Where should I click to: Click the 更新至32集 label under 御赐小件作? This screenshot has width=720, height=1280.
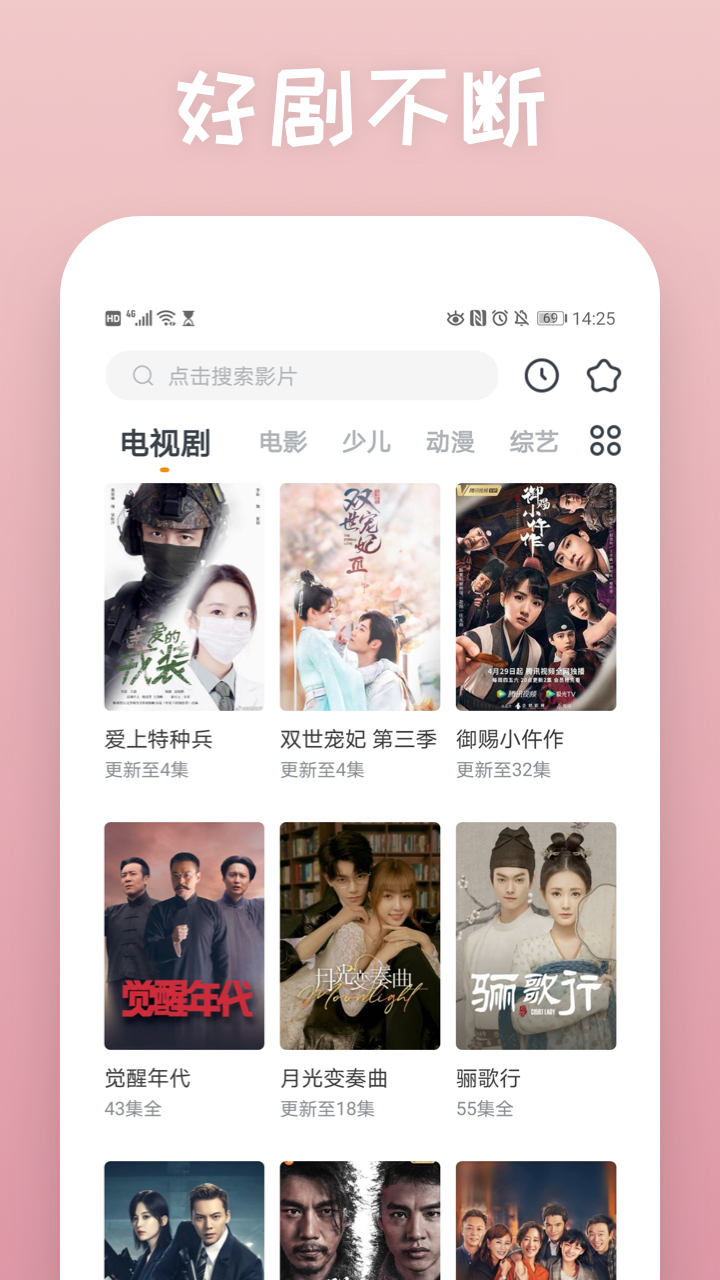coord(505,771)
